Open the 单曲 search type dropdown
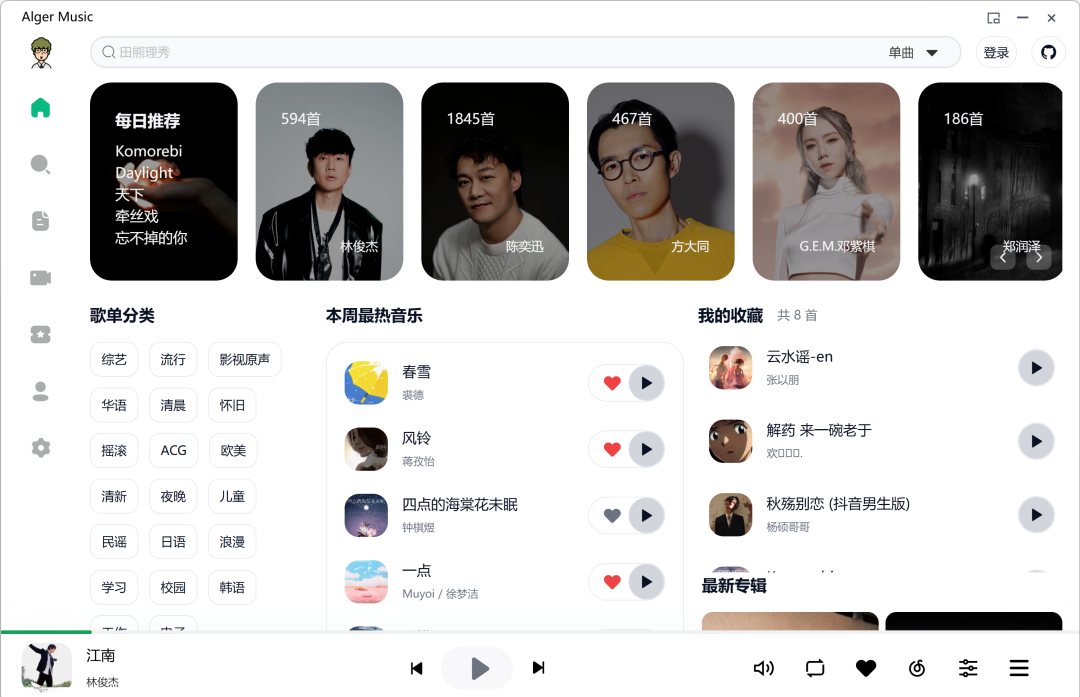Image resolution: width=1080 pixels, height=697 pixels. point(913,52)
